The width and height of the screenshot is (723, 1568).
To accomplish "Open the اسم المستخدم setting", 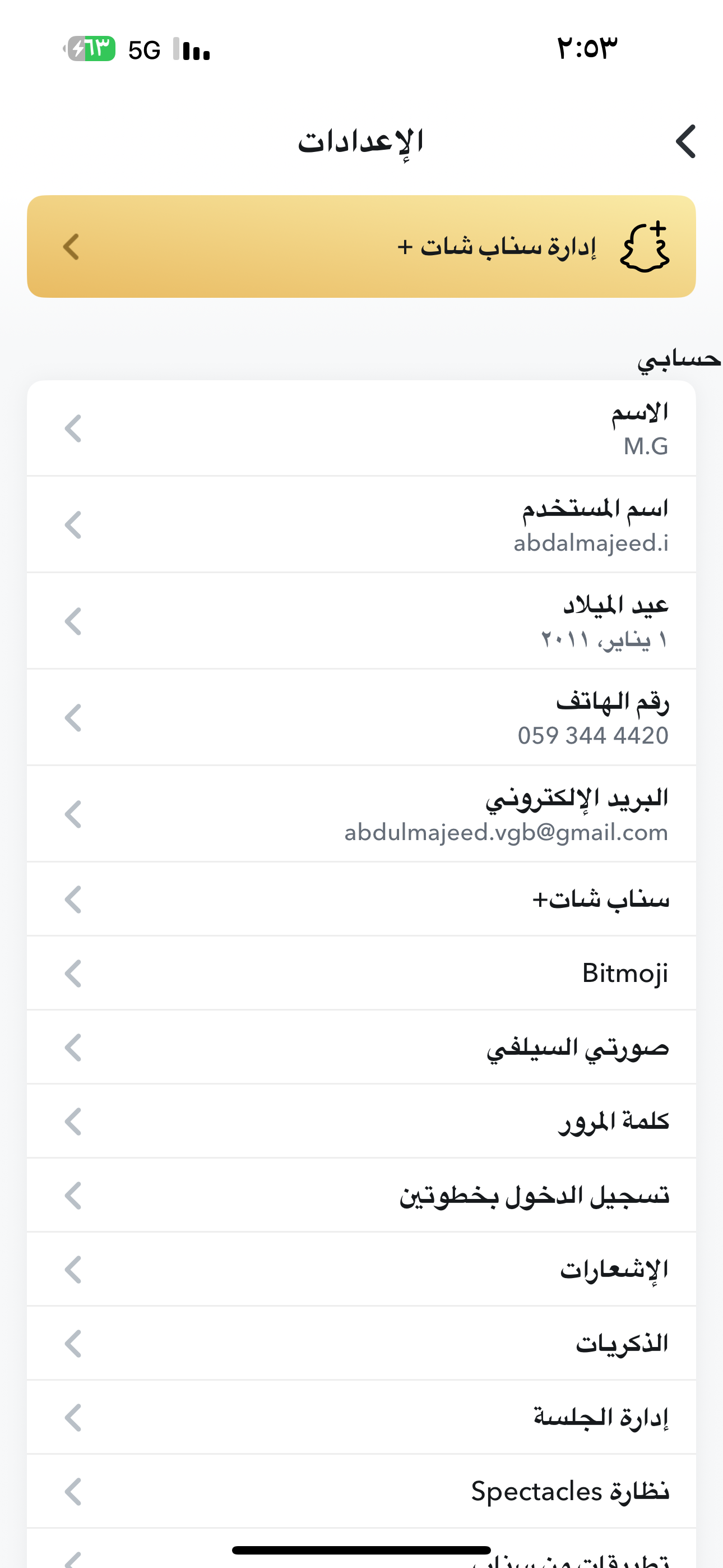I will point(361,525).
